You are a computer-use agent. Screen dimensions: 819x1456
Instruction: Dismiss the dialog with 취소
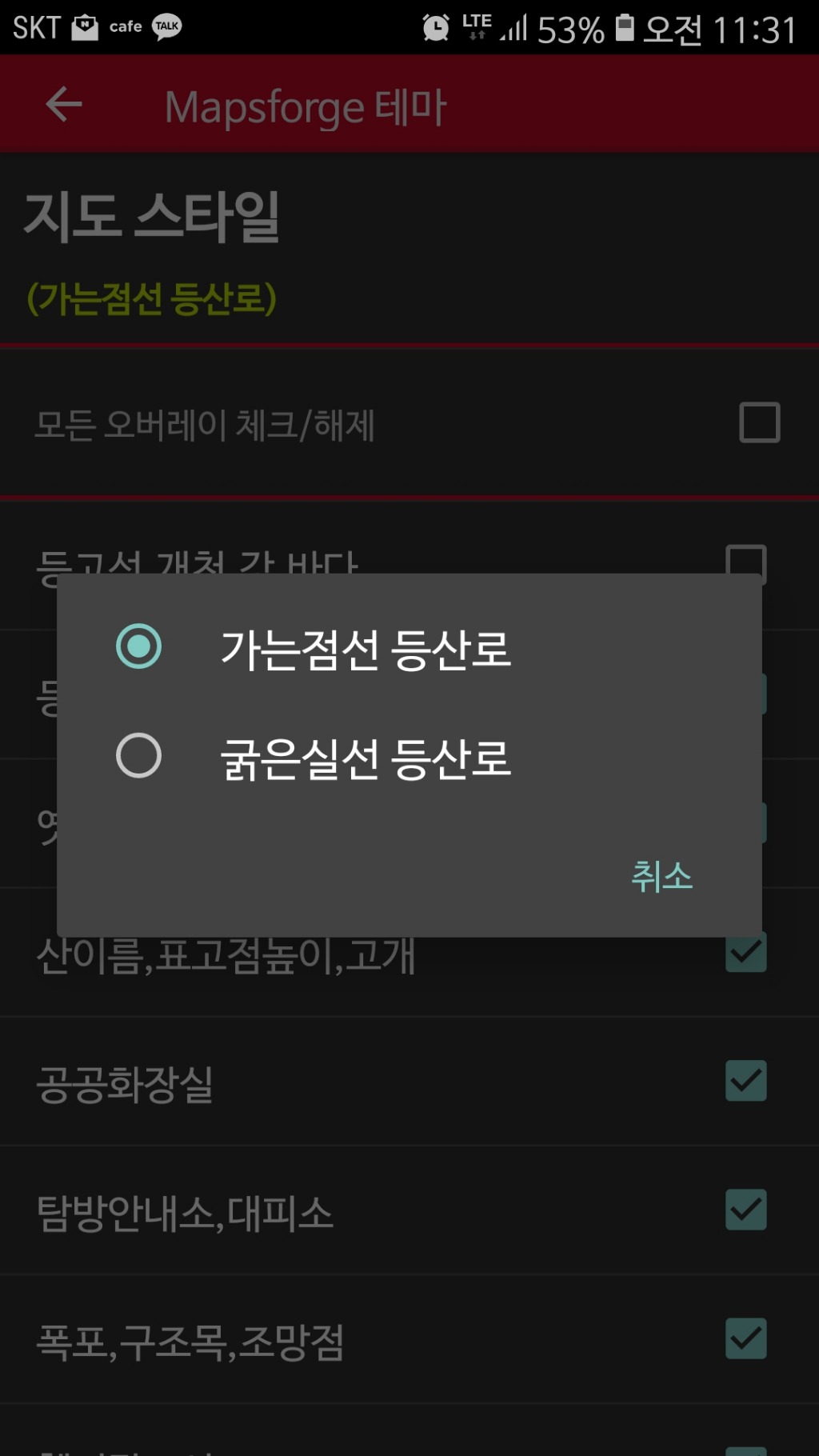[x=661, y=876]
